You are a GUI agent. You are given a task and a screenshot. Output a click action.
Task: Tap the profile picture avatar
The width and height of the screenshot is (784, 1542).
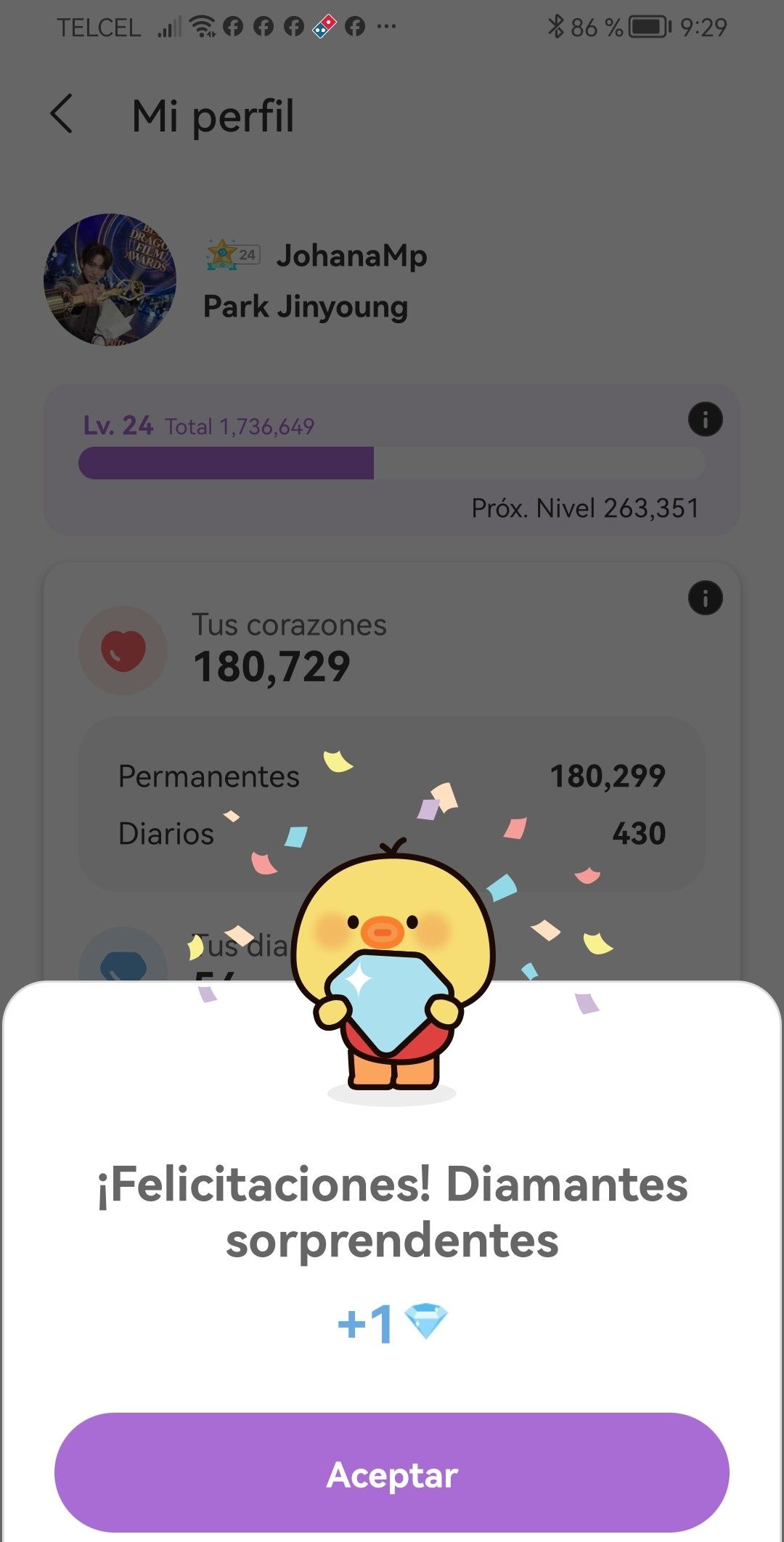[110, 279]
